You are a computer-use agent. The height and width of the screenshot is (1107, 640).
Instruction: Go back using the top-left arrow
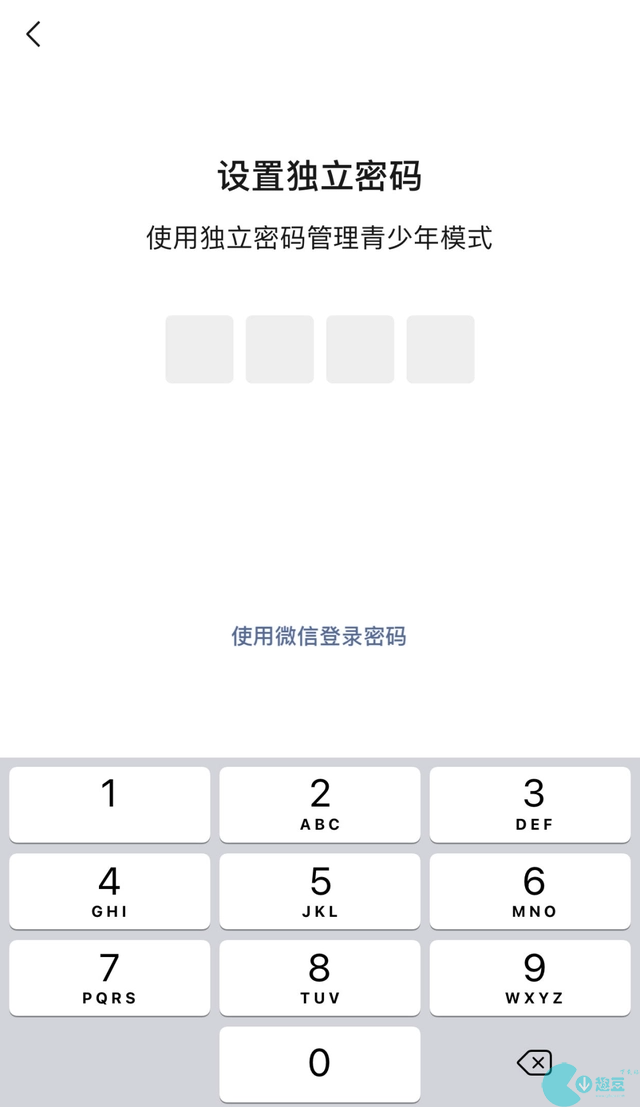(x=33, y=34)
